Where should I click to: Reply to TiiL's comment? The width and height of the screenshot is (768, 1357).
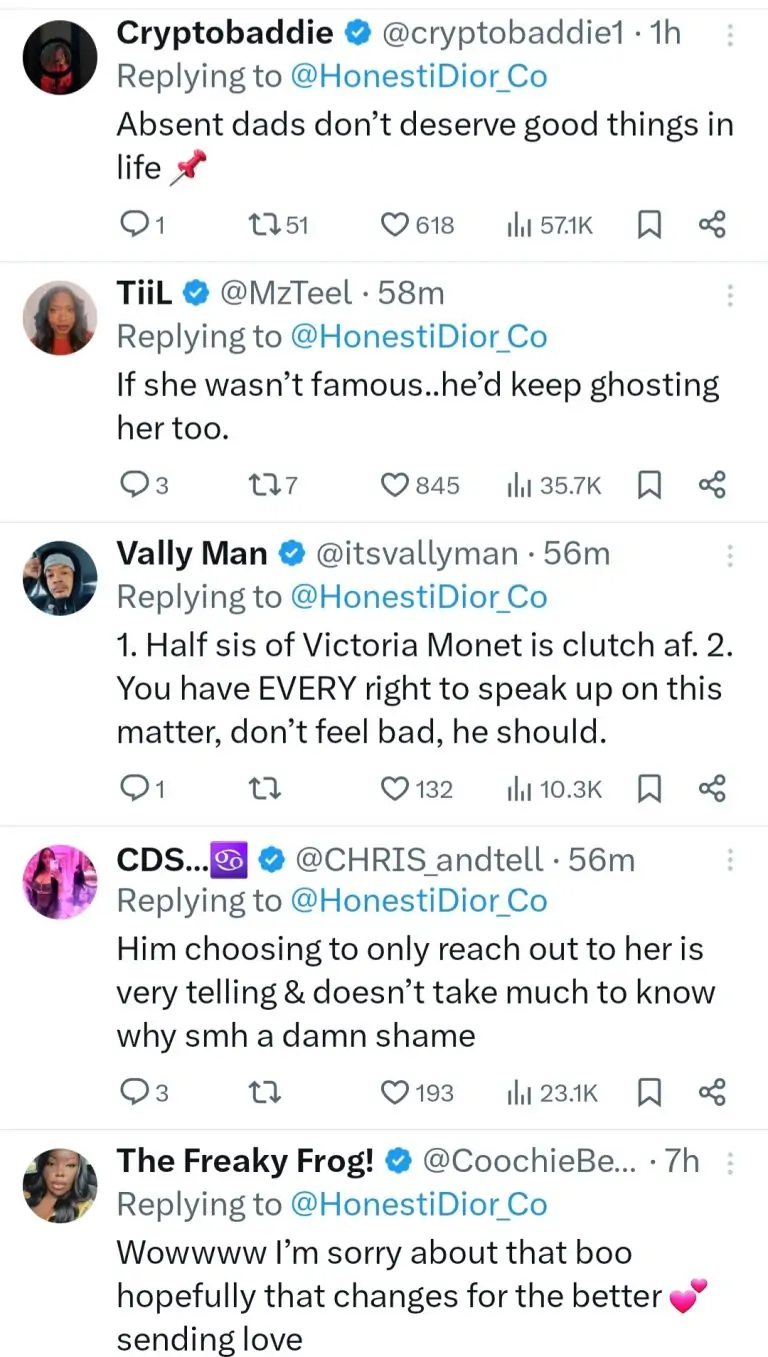coord(133,486)
